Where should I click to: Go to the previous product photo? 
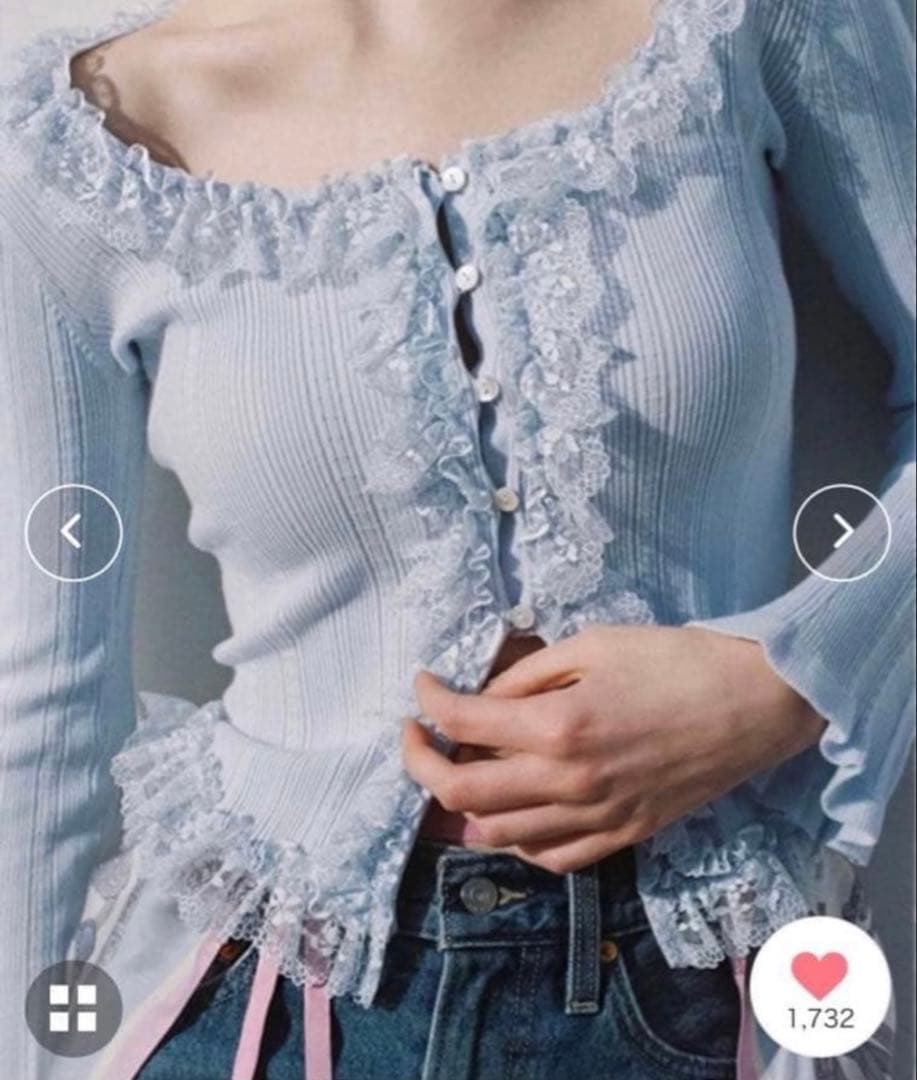[x=73, y=532]
